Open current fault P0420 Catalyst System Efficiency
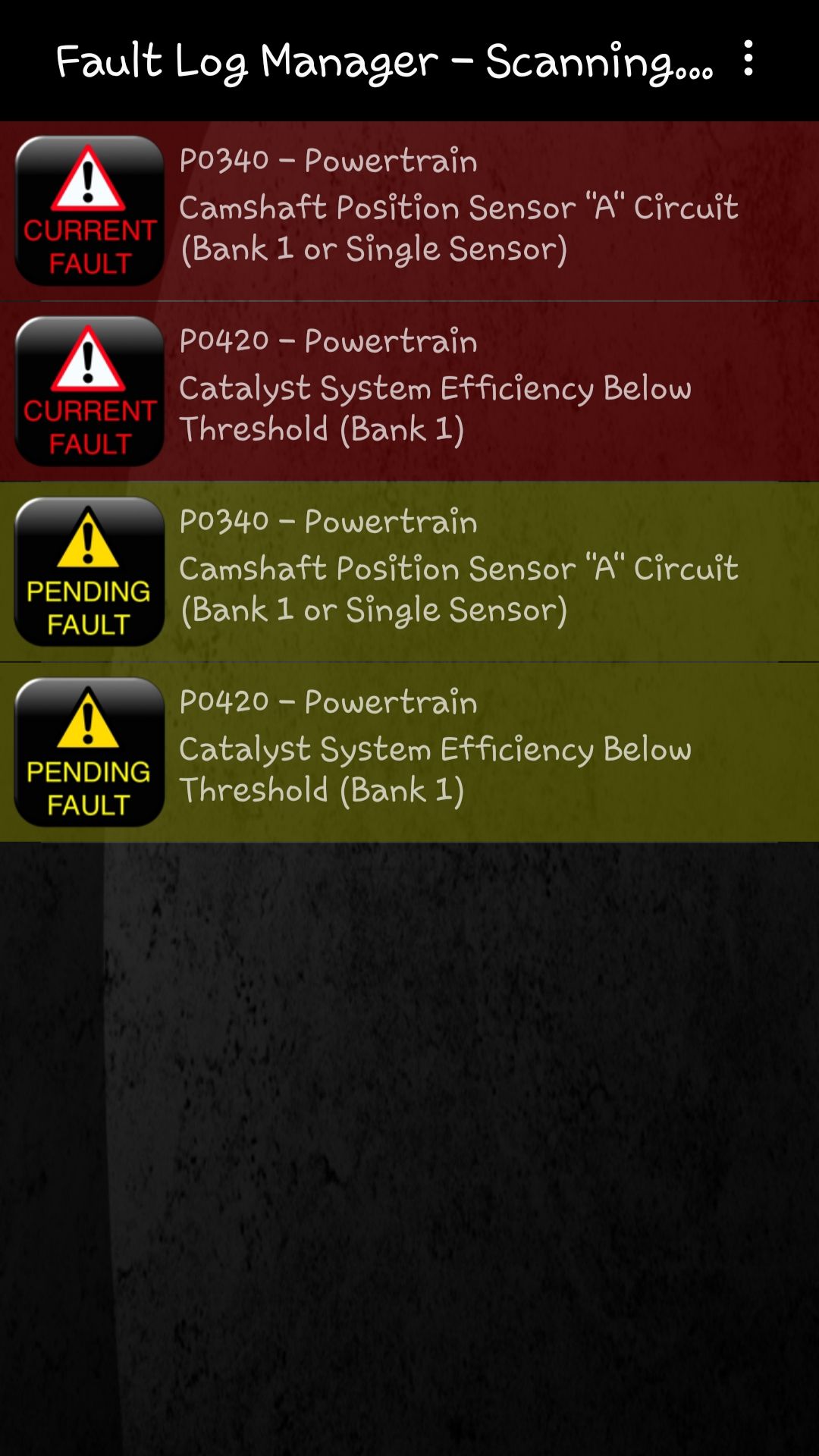The height and width of the screenshot is (1456, 819). click(409, 391)
